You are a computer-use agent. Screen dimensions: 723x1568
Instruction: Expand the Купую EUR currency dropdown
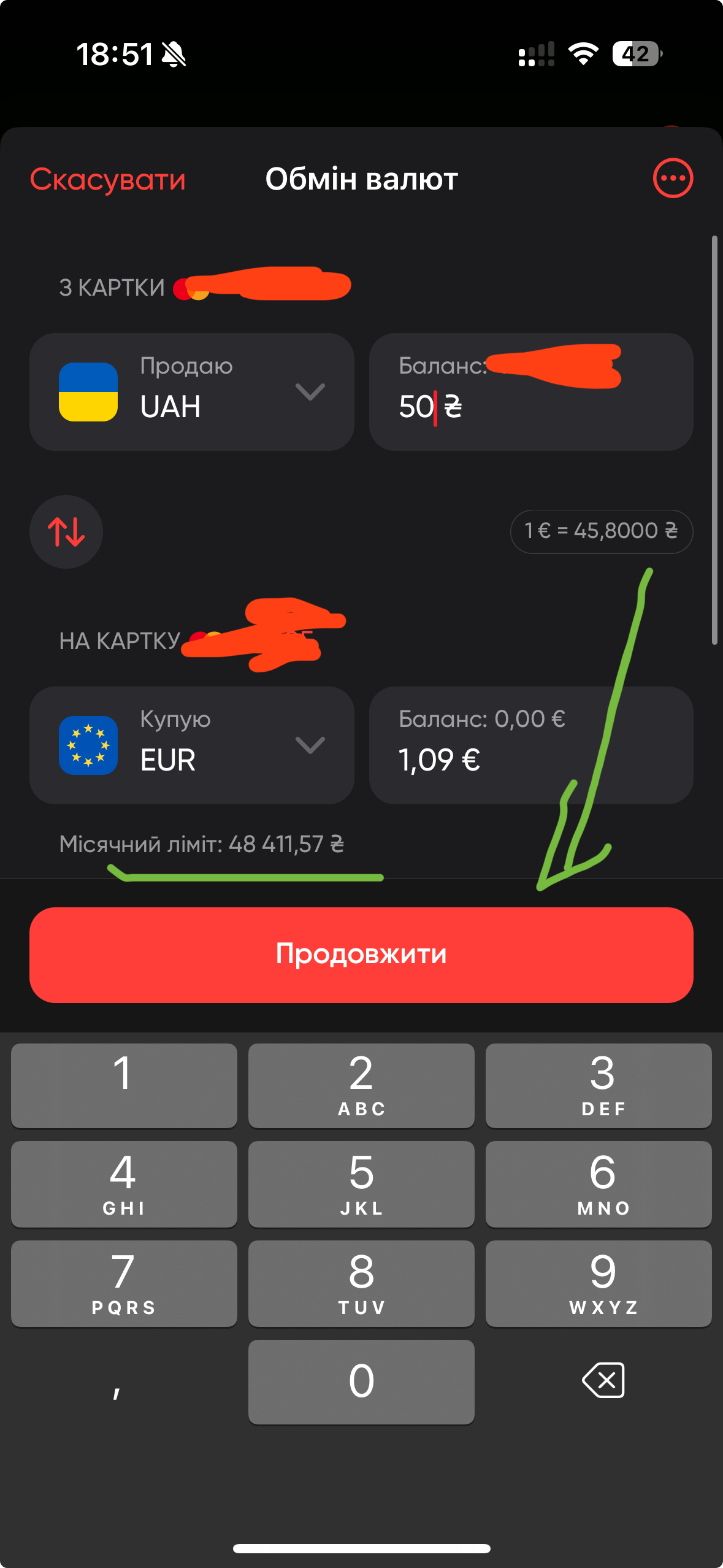coord(191,745)
